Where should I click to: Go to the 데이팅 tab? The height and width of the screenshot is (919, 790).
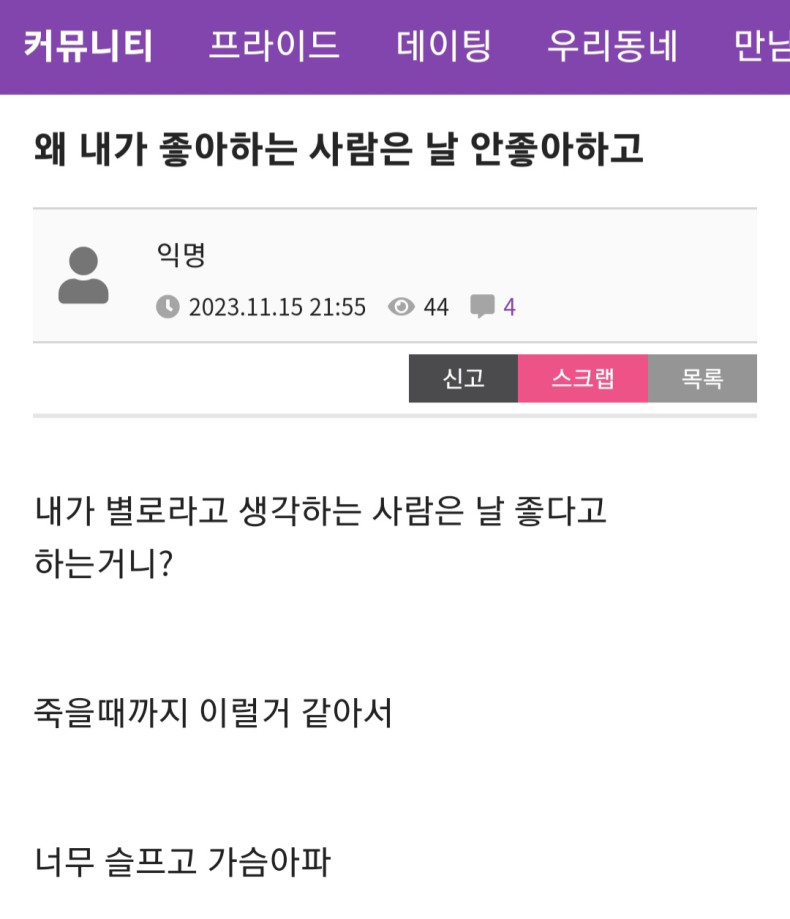point(443,46)
